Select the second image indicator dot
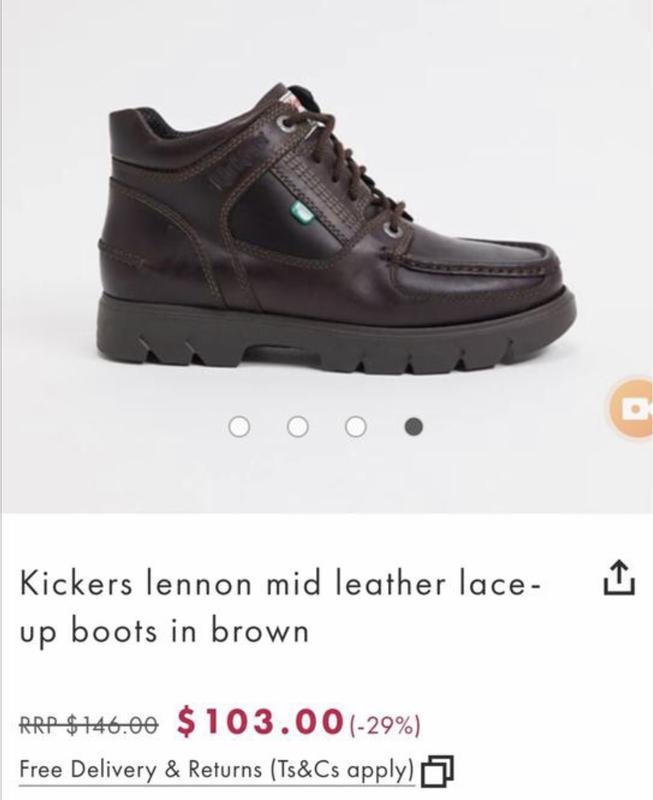The image size is (653, 800). pos(297,427)
